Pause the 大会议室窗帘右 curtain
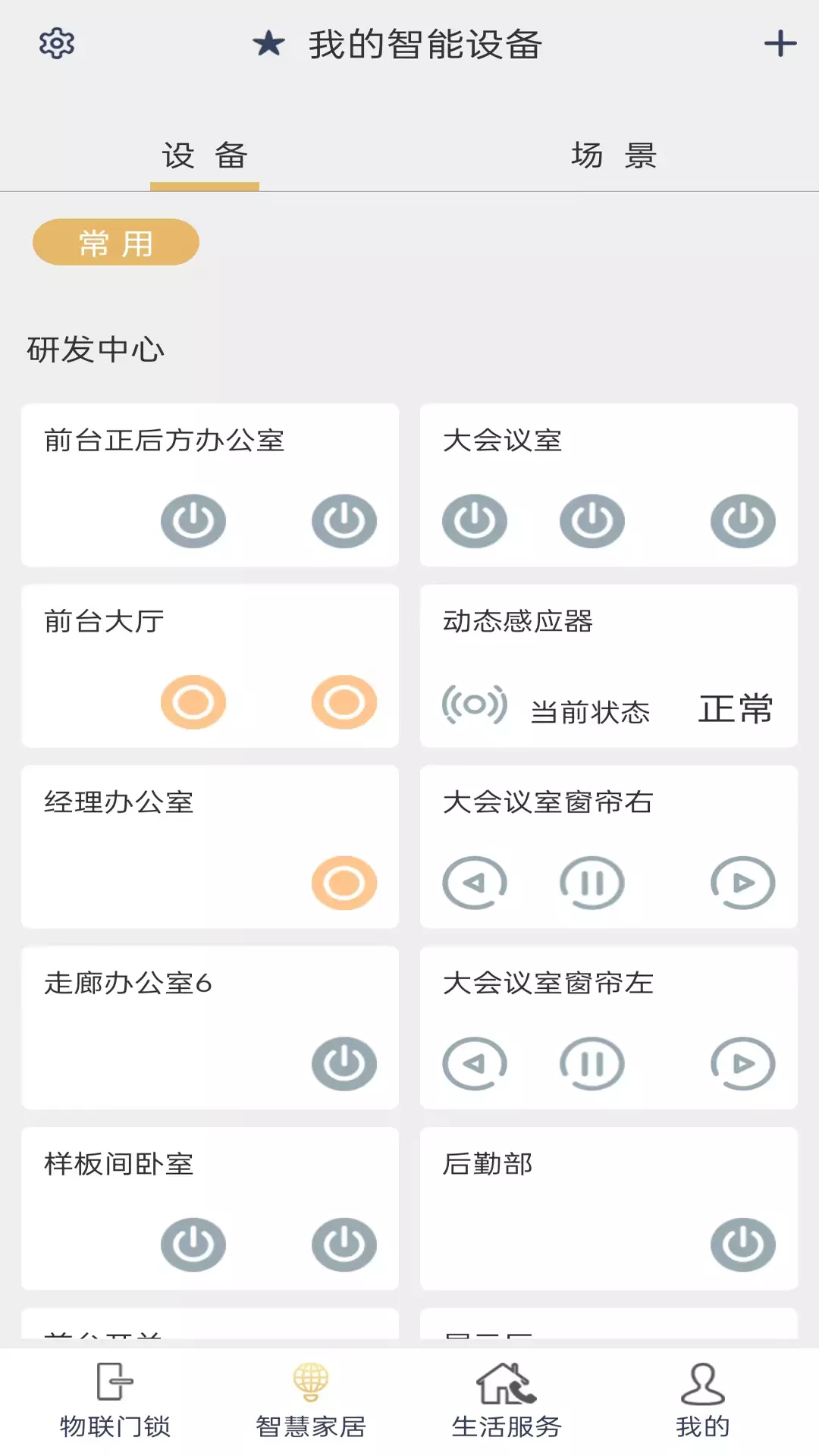 pos(592,883)
